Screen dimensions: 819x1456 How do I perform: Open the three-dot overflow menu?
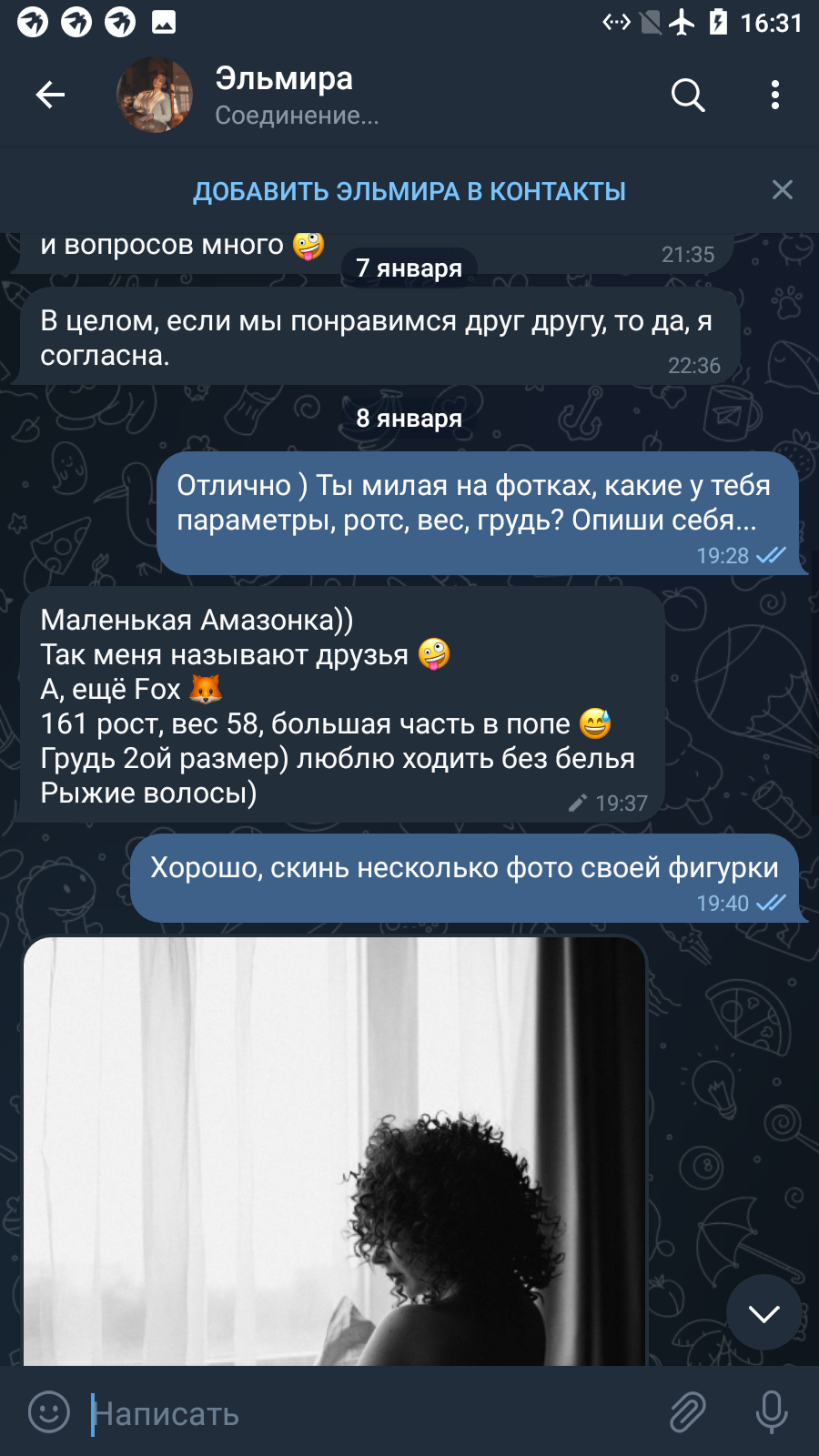pyautogui.click(x=775, y=95)
